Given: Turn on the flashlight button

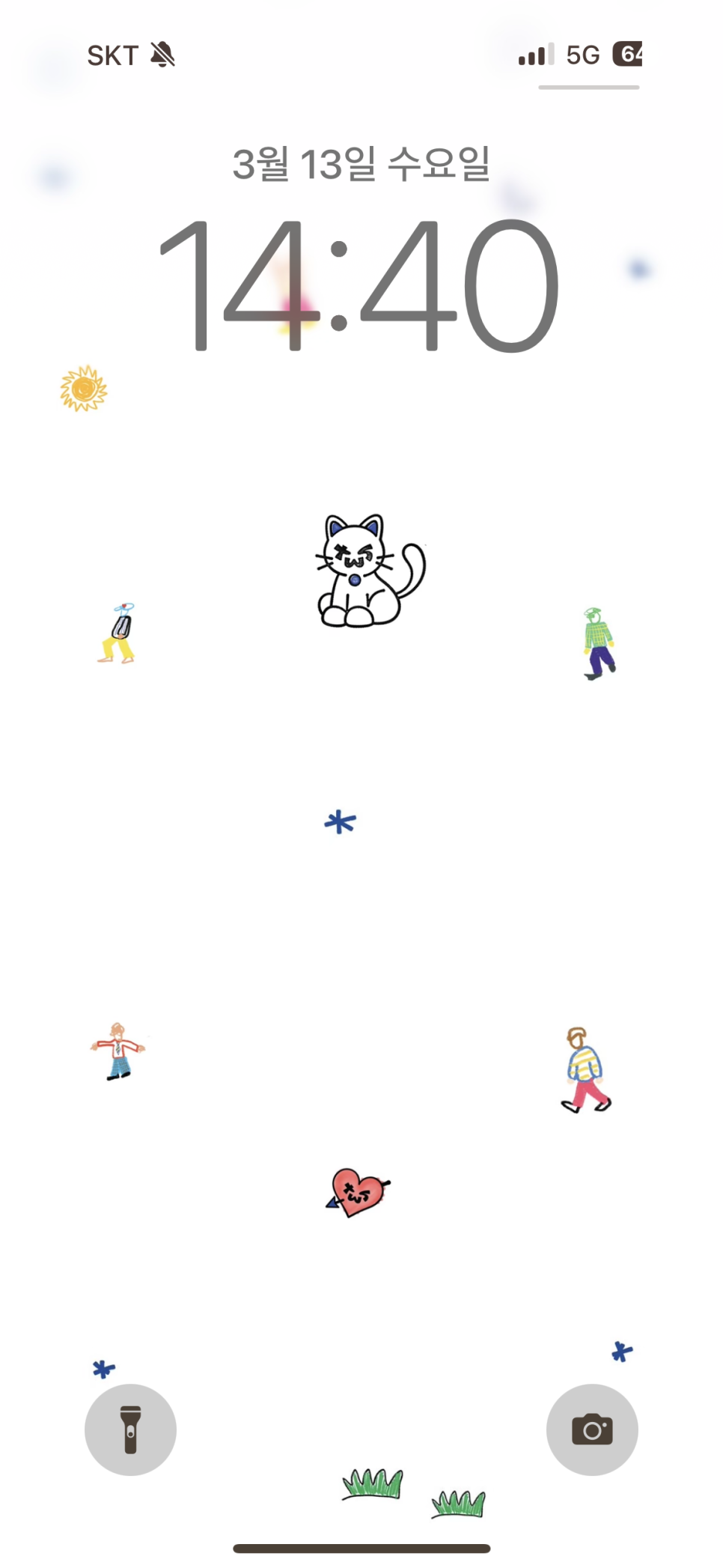Looking at the screenshot, I should point(130,1429).
